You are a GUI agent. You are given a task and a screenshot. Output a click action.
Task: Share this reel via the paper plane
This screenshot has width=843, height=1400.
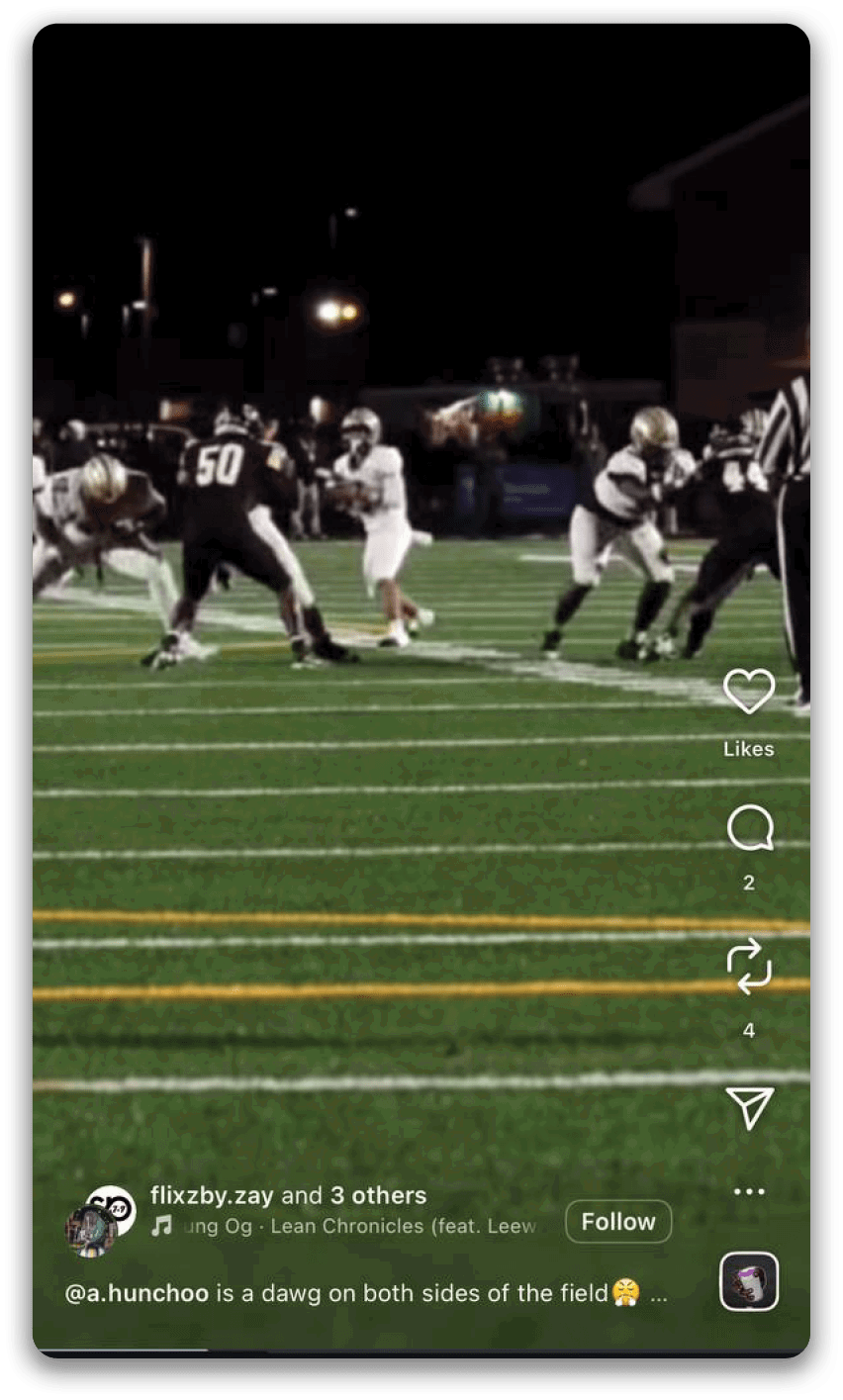(x=749, y=1107)
